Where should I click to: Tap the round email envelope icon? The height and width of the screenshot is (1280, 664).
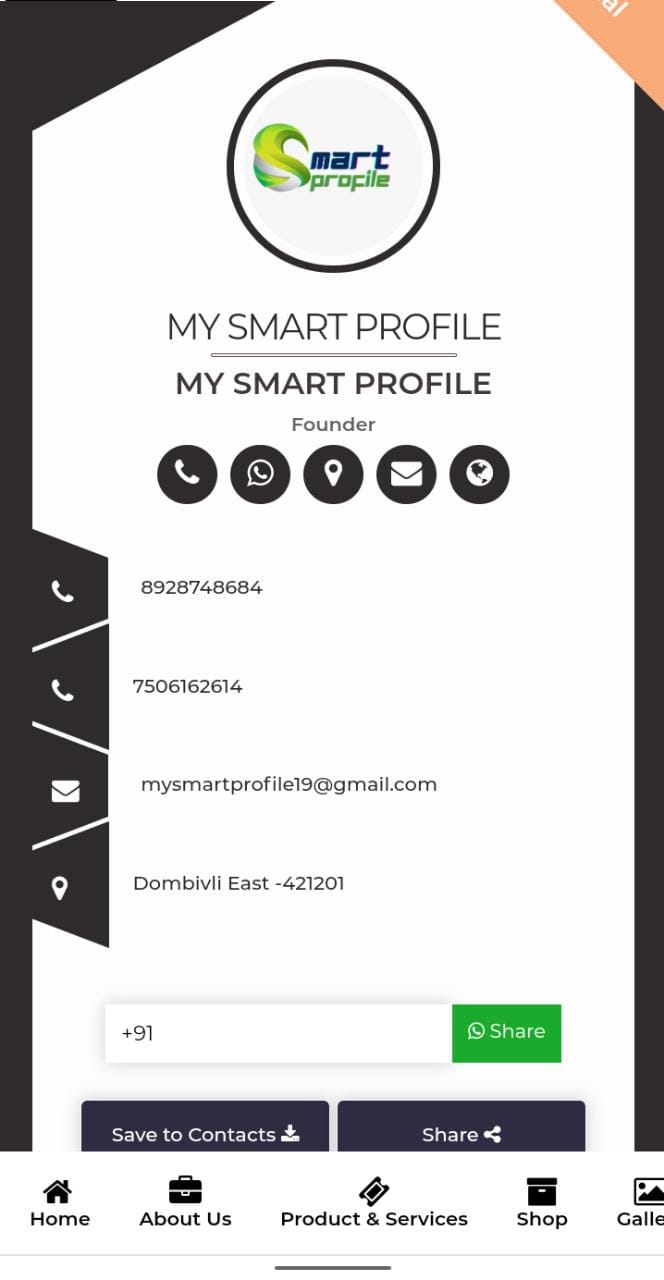tap(406, 474)
